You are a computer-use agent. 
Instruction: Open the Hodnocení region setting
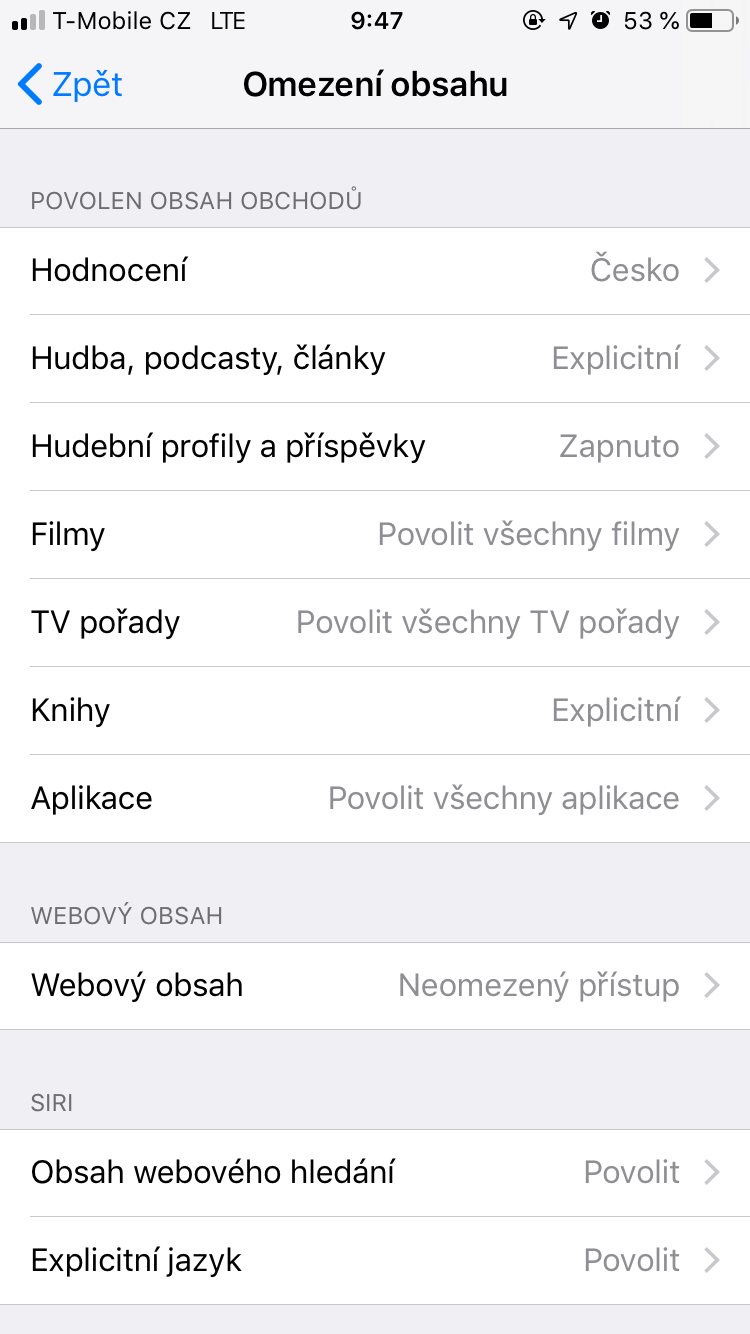[x=375, y=271]
